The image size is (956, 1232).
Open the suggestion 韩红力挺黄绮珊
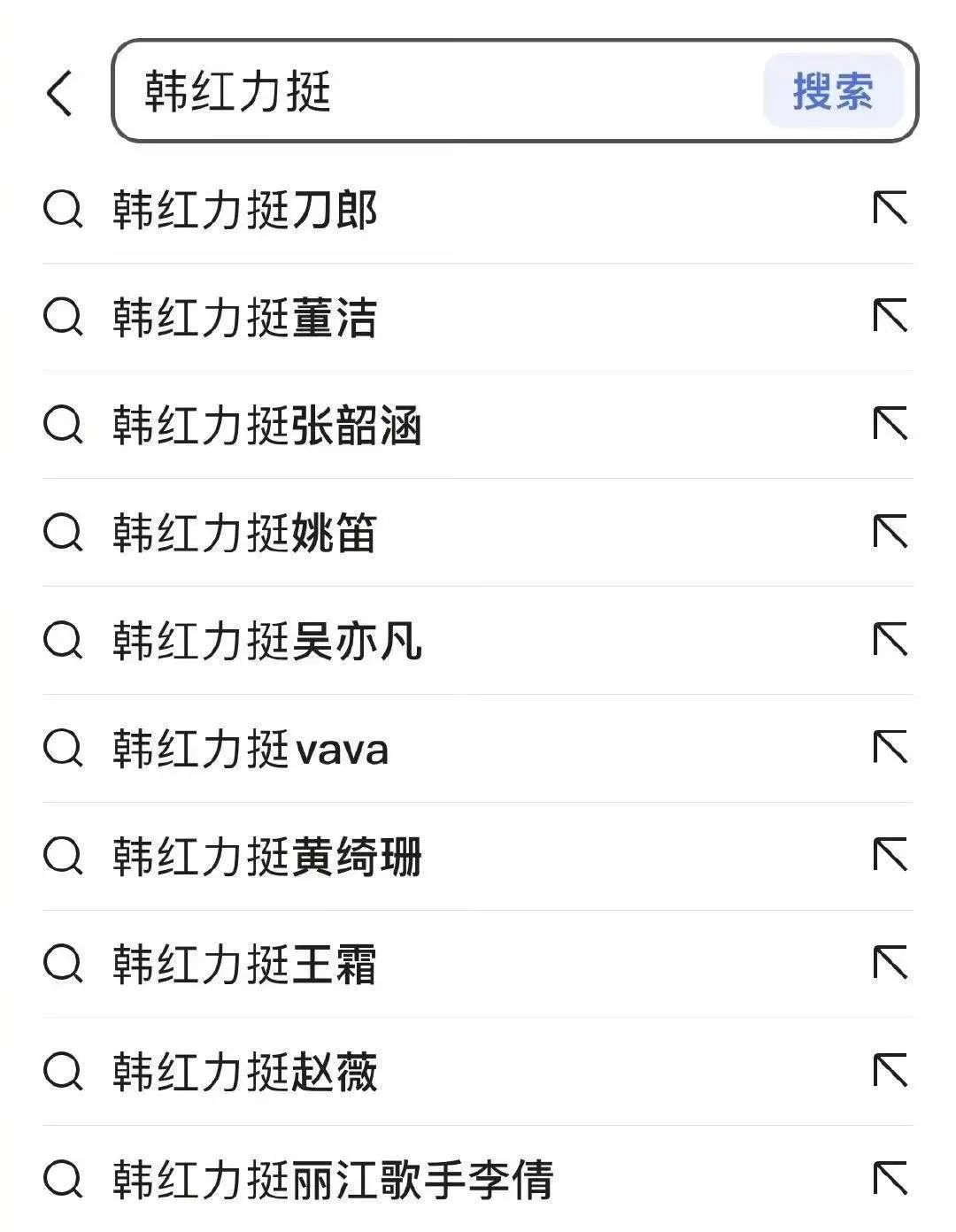pos(267,856)
